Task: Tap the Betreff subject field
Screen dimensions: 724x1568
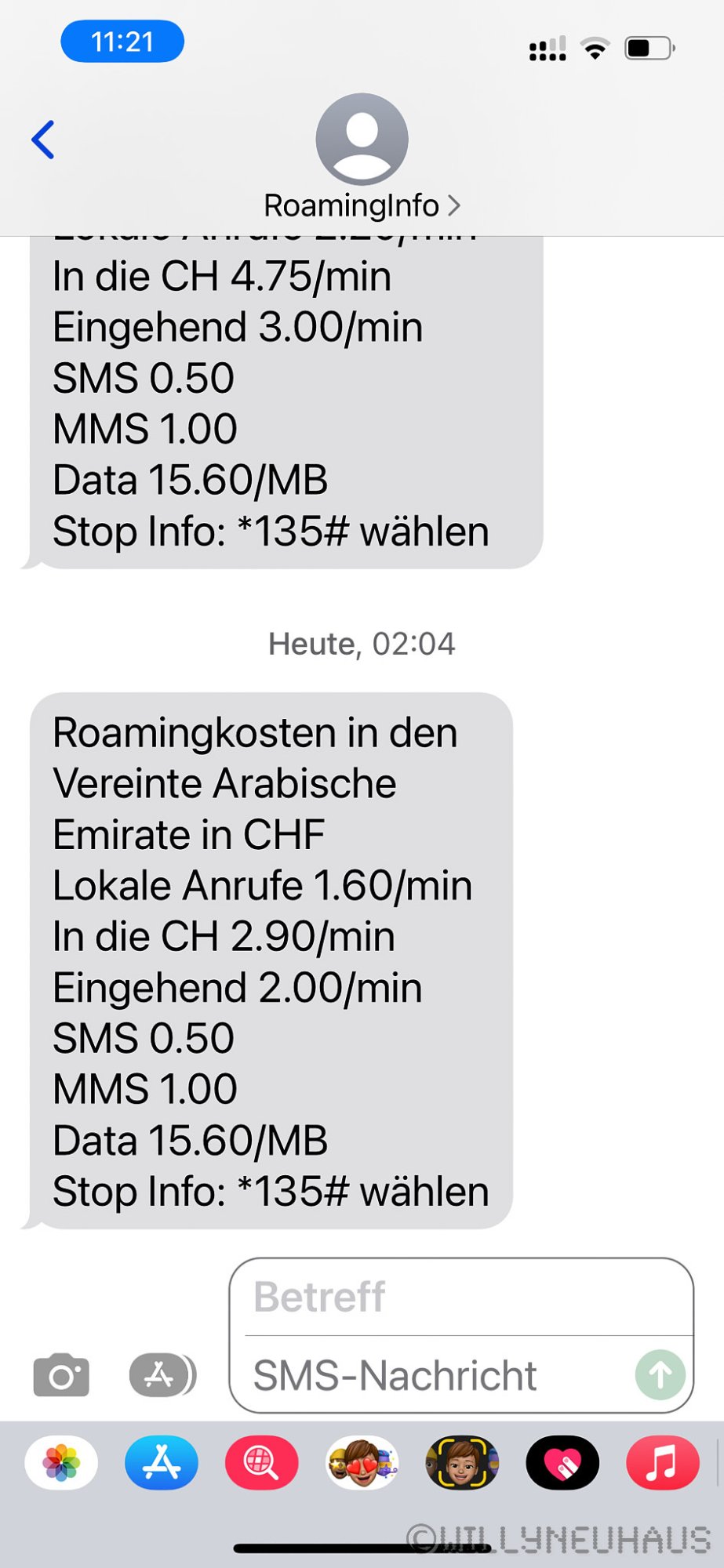Action: click(x=463, y=1297)
